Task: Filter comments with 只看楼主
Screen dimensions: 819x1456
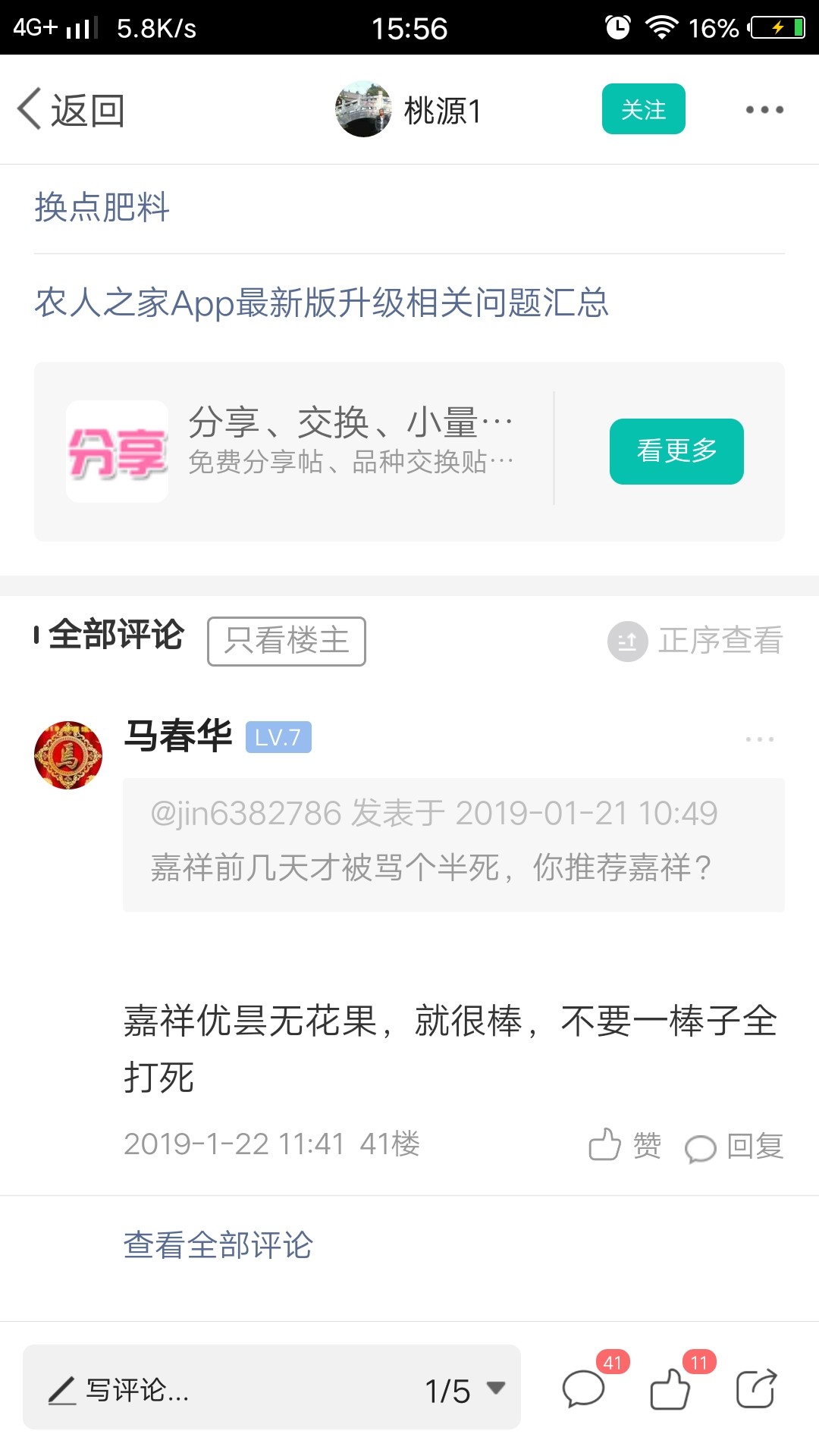Action: pos(287,642)
